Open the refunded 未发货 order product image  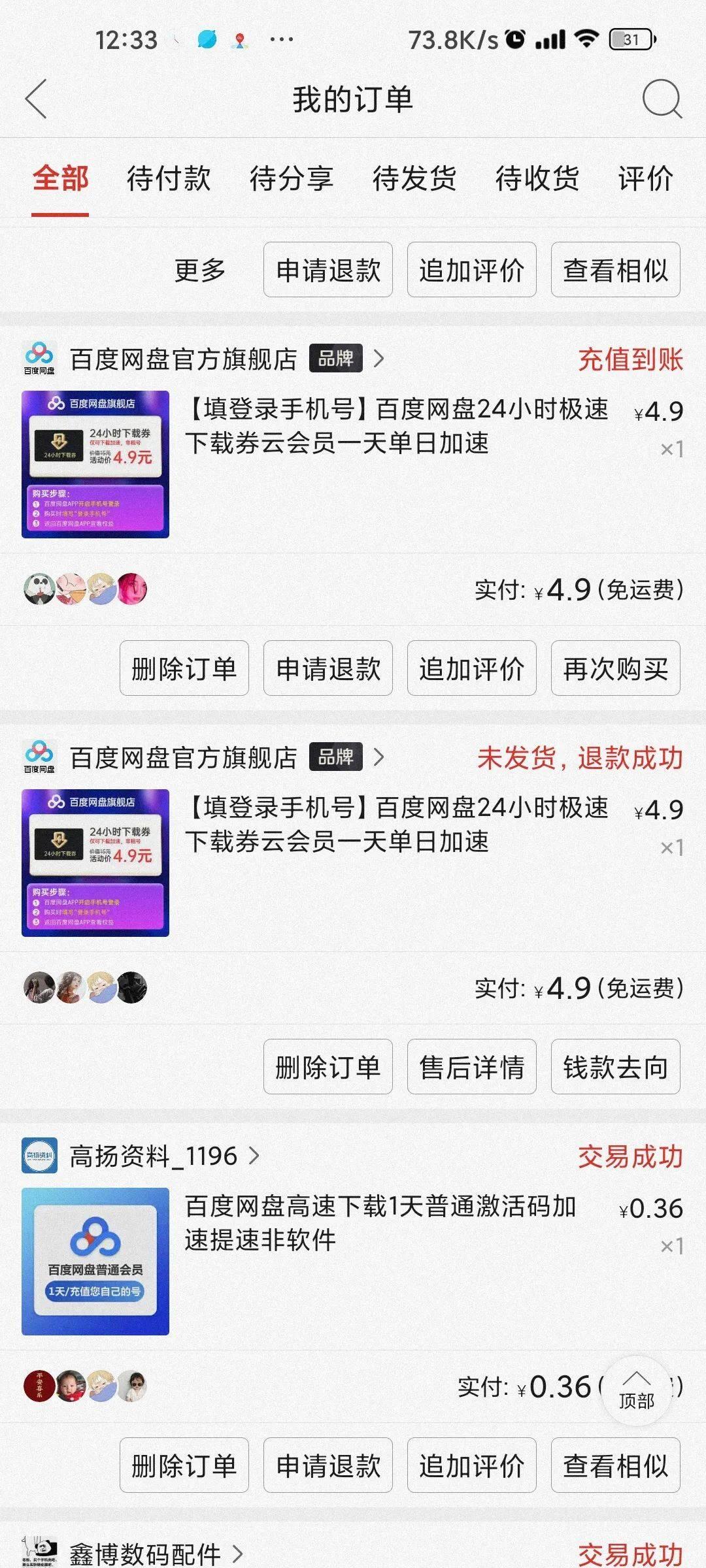[95, 862]
